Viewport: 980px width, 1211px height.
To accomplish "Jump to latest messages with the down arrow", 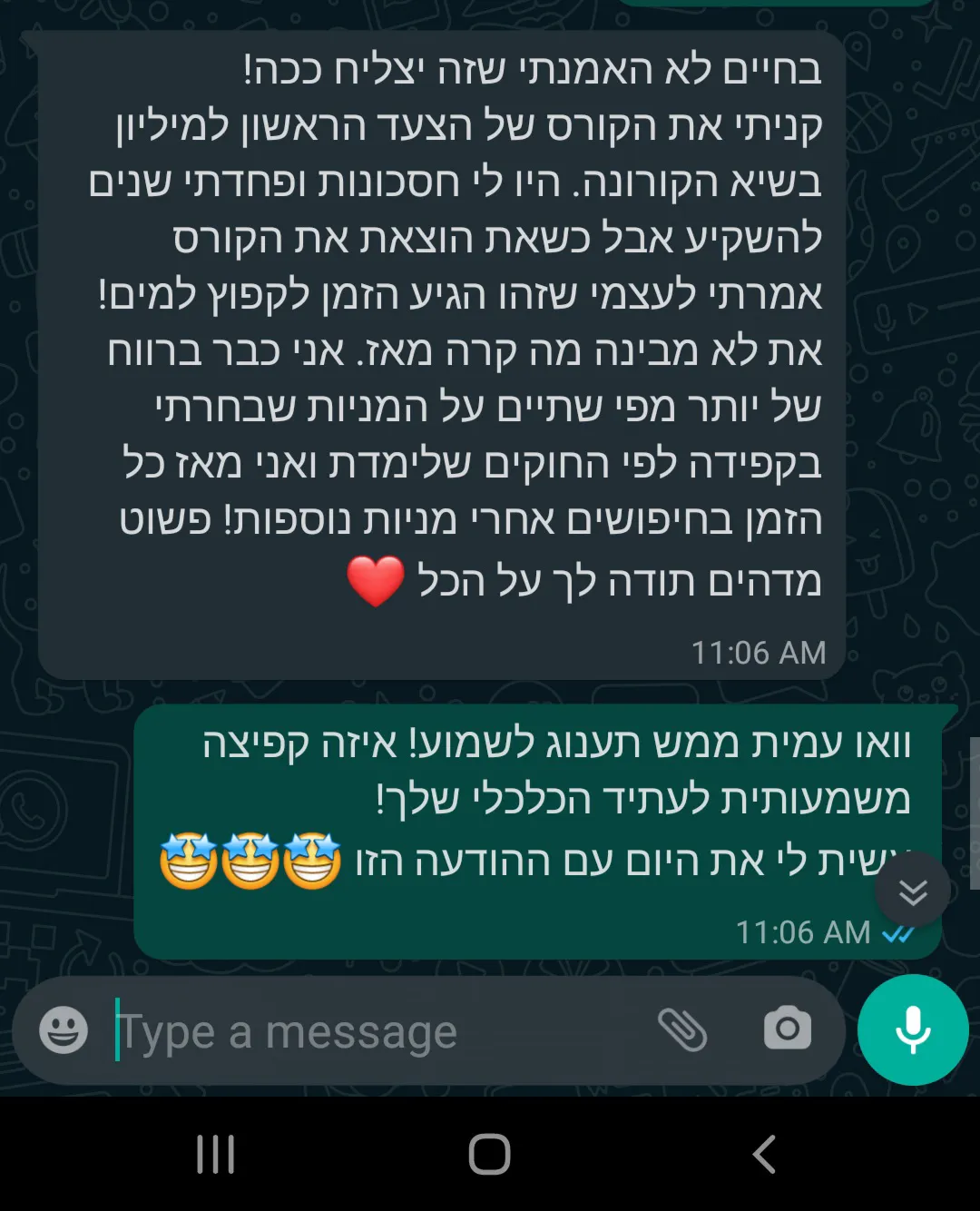I will pos(913,891).
